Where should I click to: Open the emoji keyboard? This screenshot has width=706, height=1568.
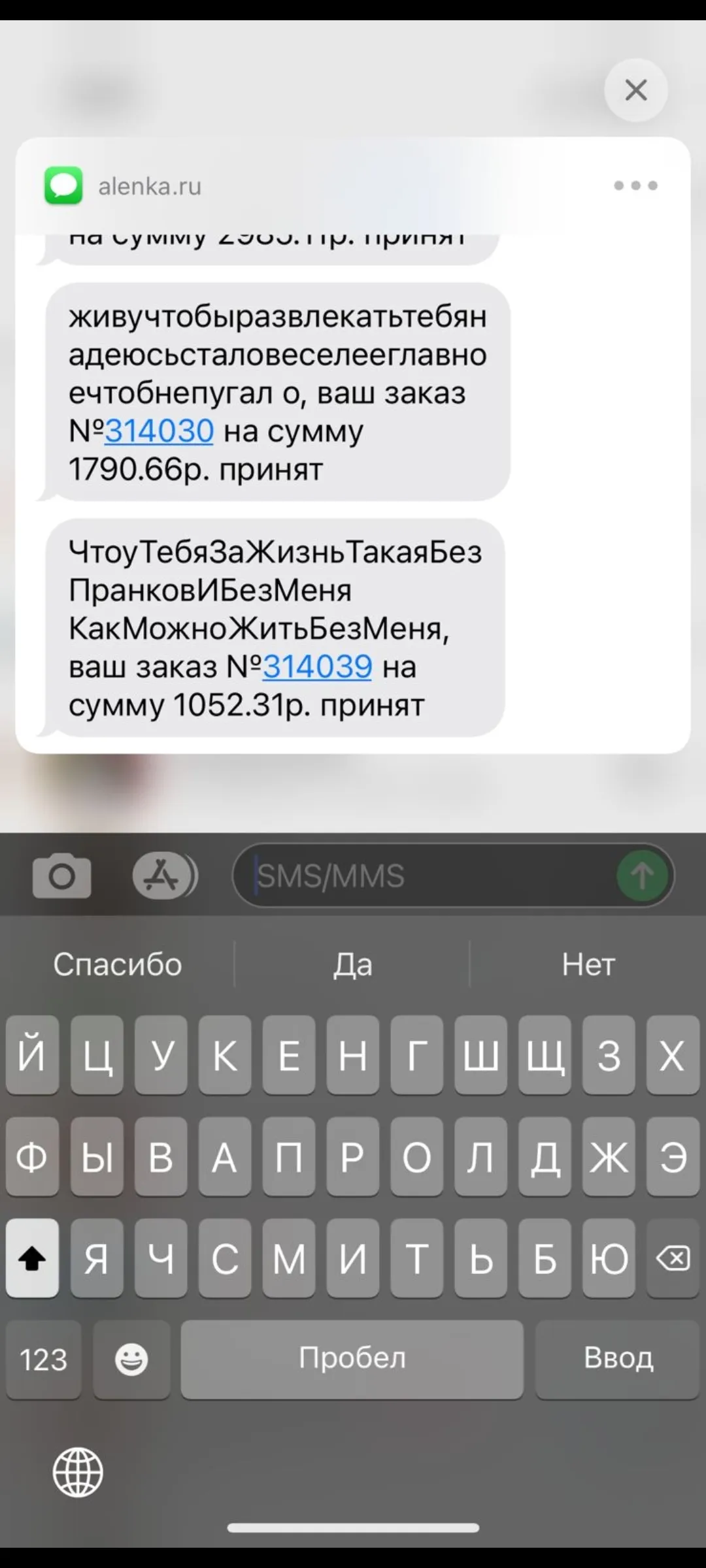[x=131, y=1360]
